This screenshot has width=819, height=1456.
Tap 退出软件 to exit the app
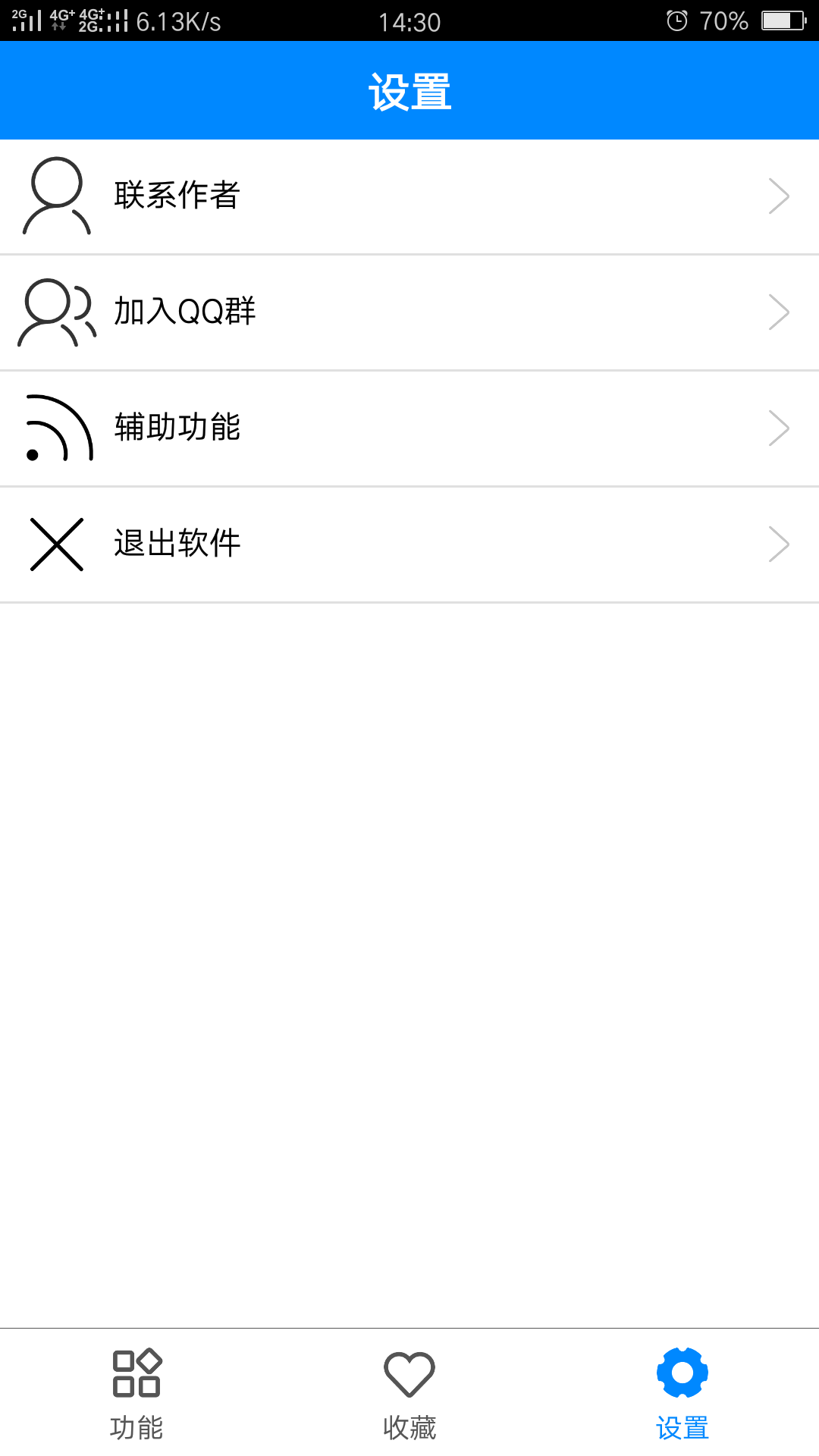(x=177, y=543)
